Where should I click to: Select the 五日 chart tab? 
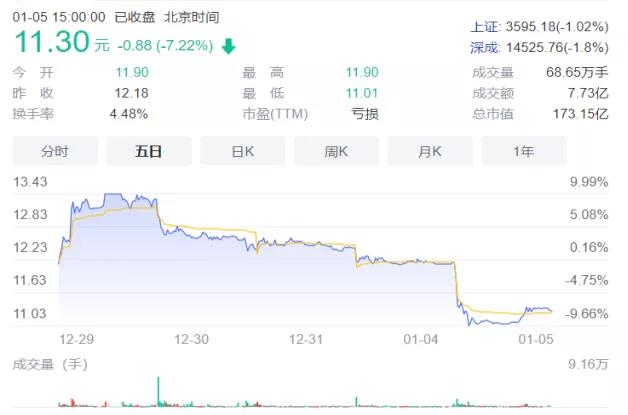148,151
